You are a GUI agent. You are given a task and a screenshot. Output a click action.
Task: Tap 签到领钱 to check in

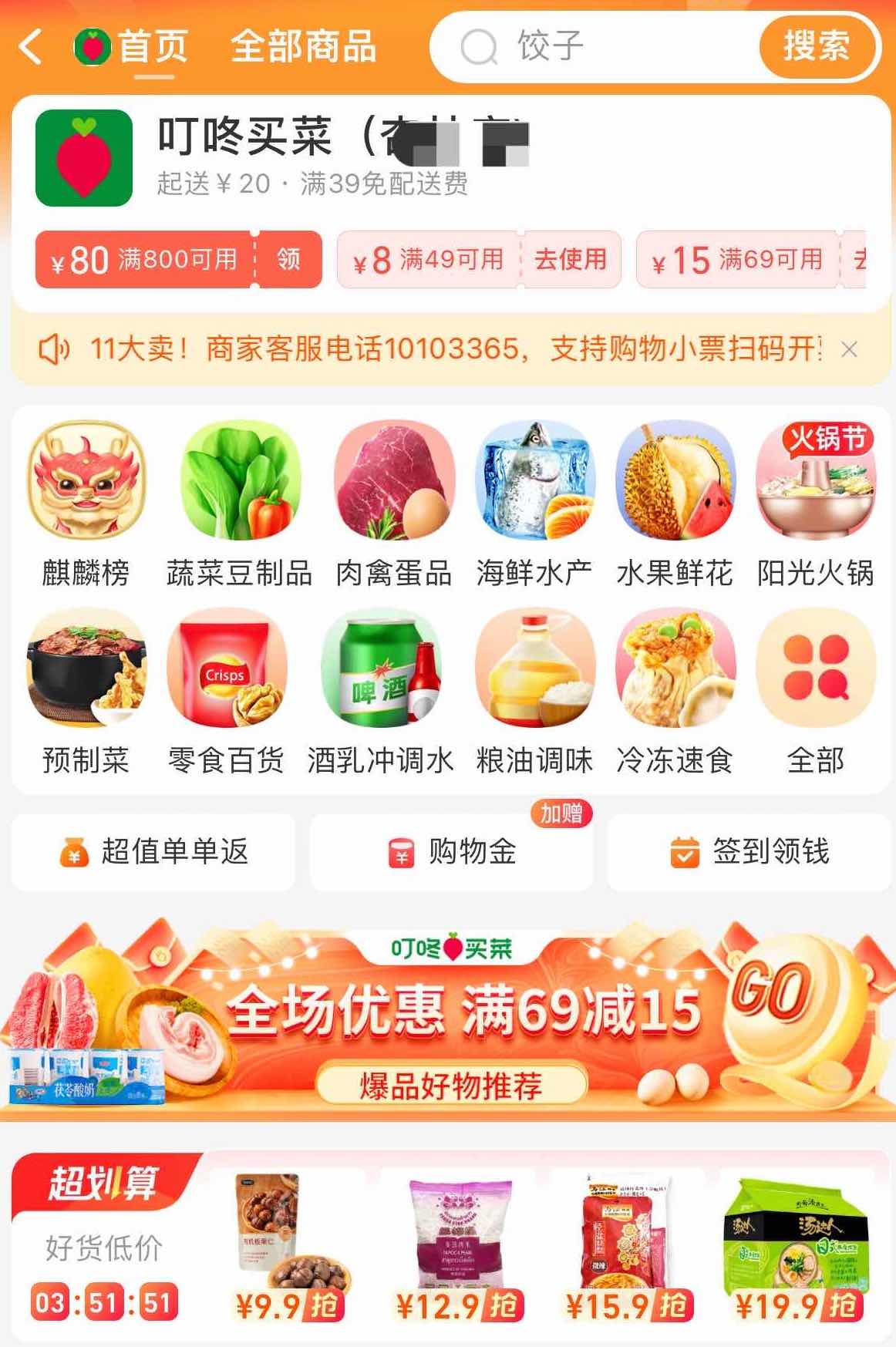(x=749, y=852)
